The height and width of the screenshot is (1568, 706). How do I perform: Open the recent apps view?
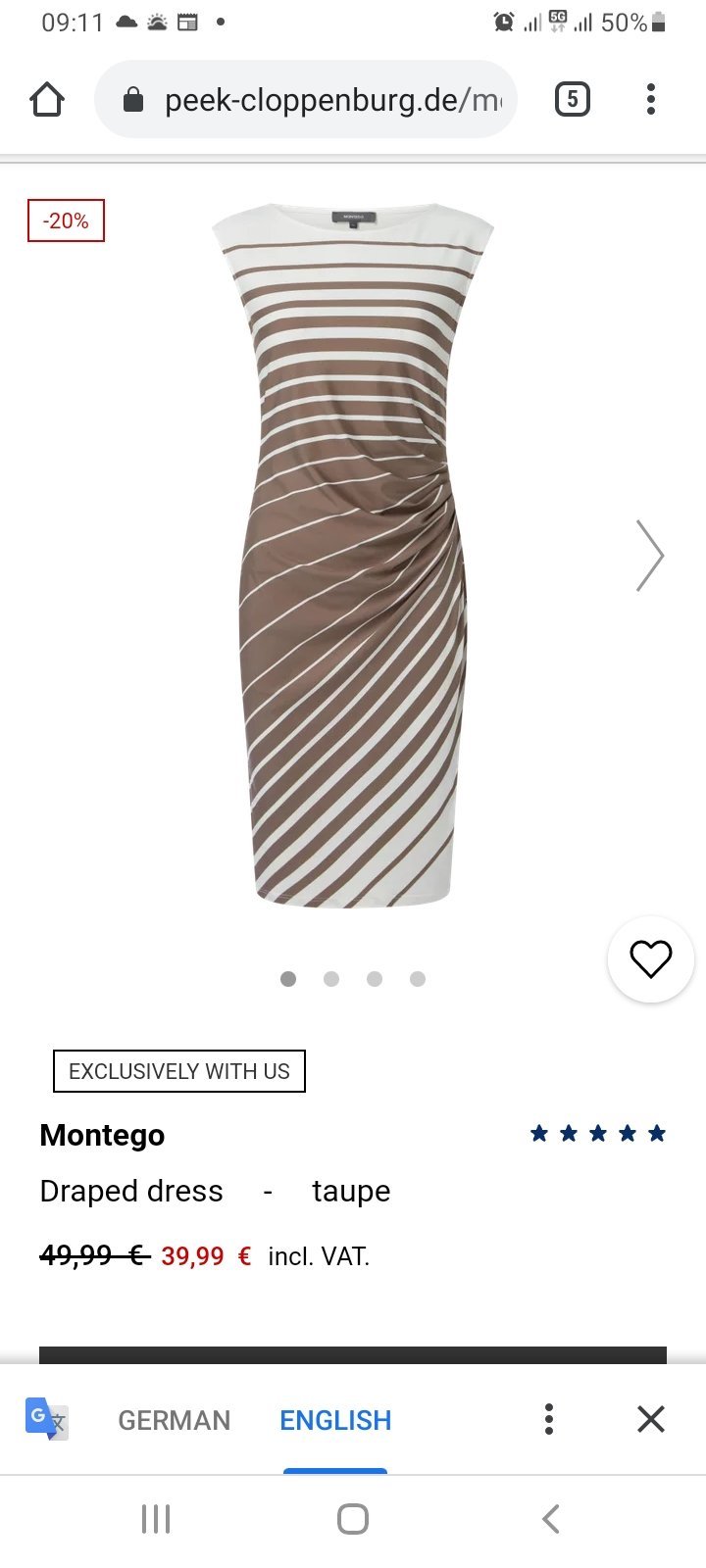[156, 1519]
